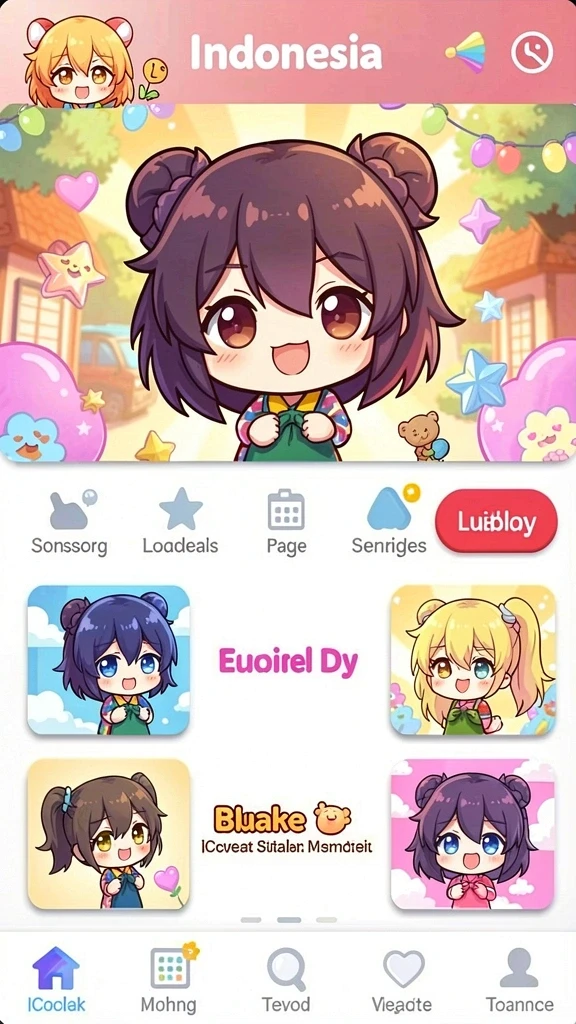The width and height of the screenshot is (576, 1024).
Task: Open the blue-haired character card
Action: click(108, 660)
